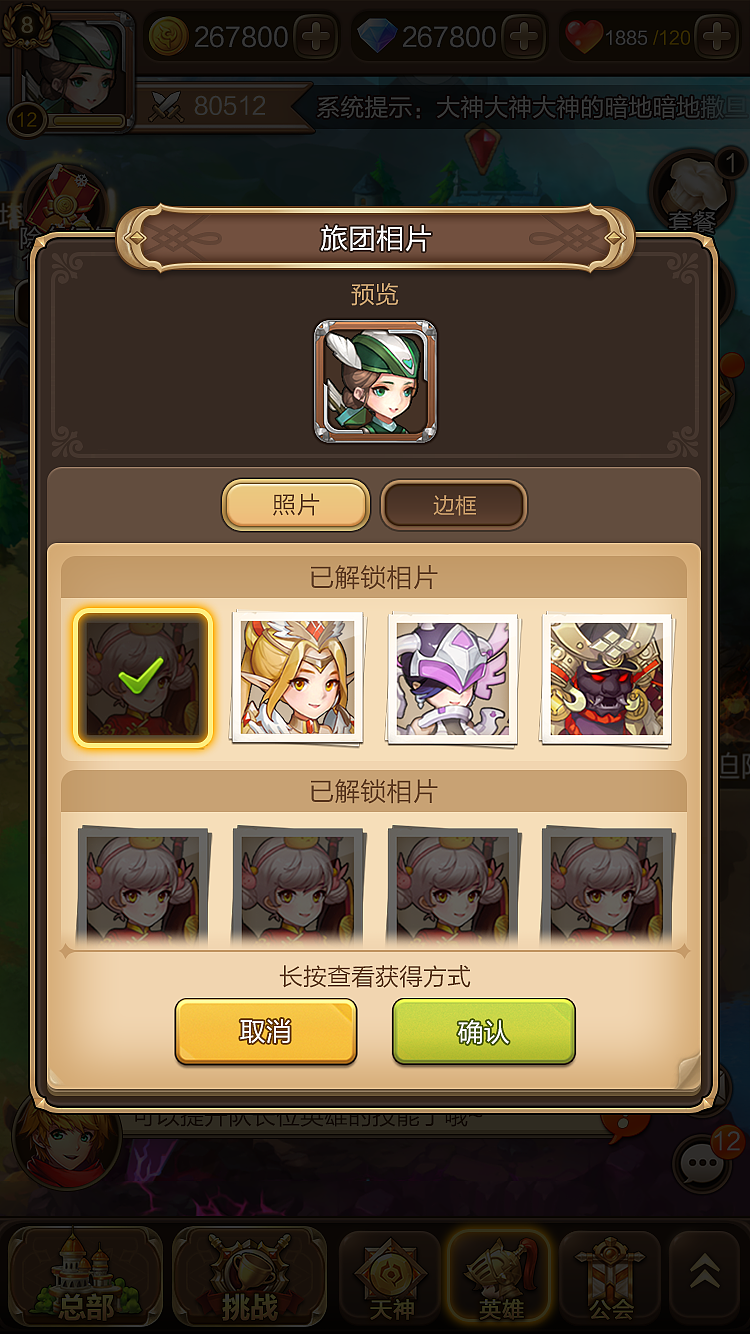Pick the purple helmet character photo
Screen dimensions: 750x1334
tap(453, 677)
